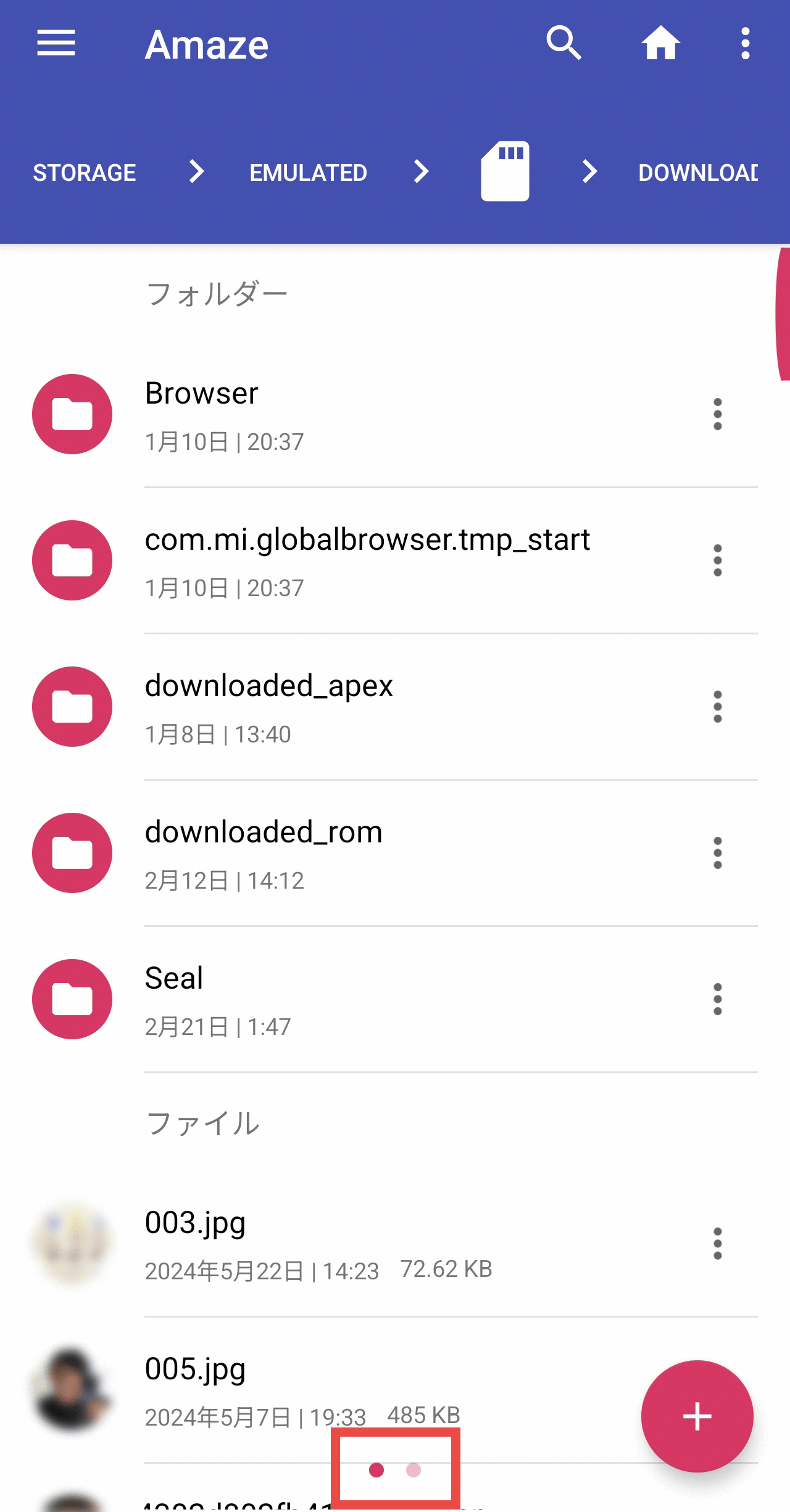Show options for 003.jpg
790x1512 pixels.
(717, 1244)
